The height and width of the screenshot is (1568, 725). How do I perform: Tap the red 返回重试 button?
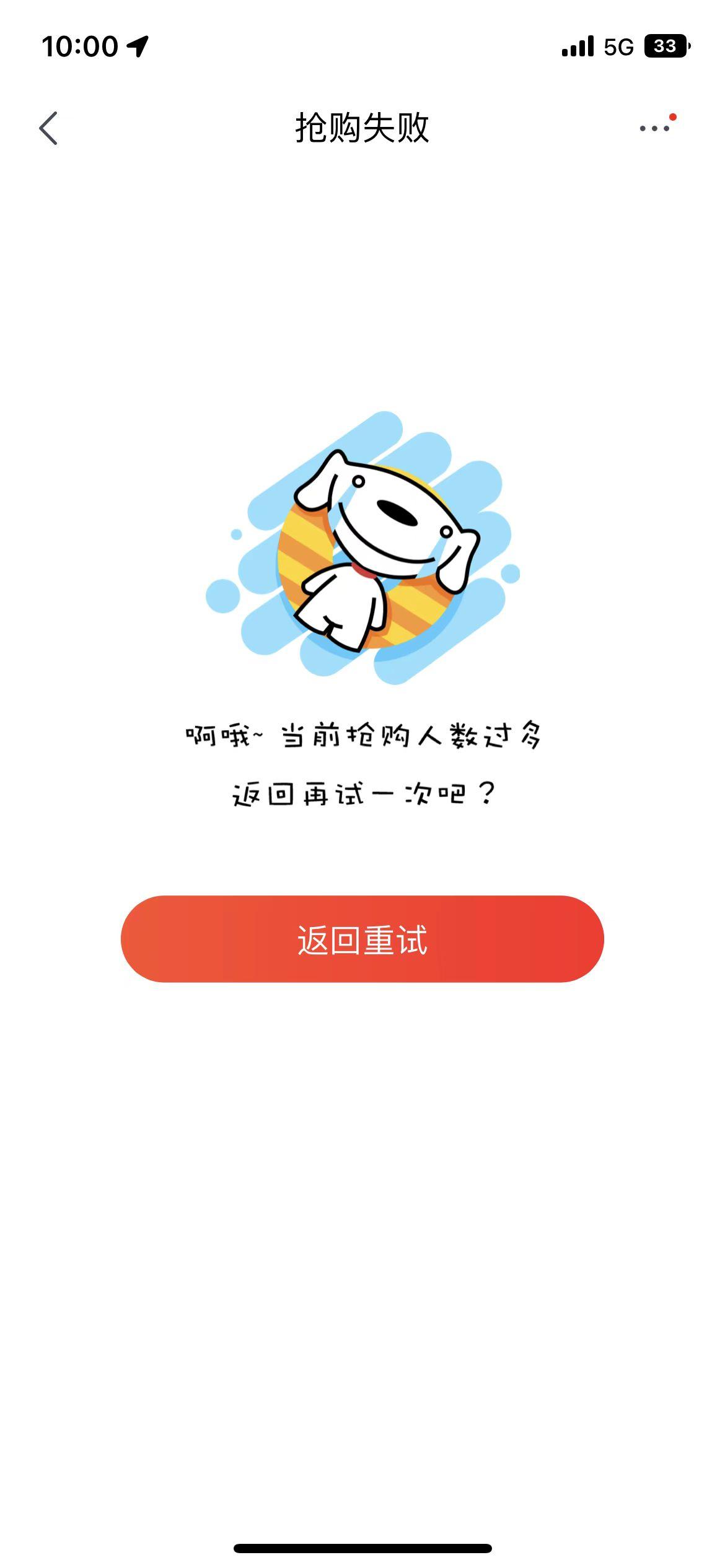click(362, 939)
